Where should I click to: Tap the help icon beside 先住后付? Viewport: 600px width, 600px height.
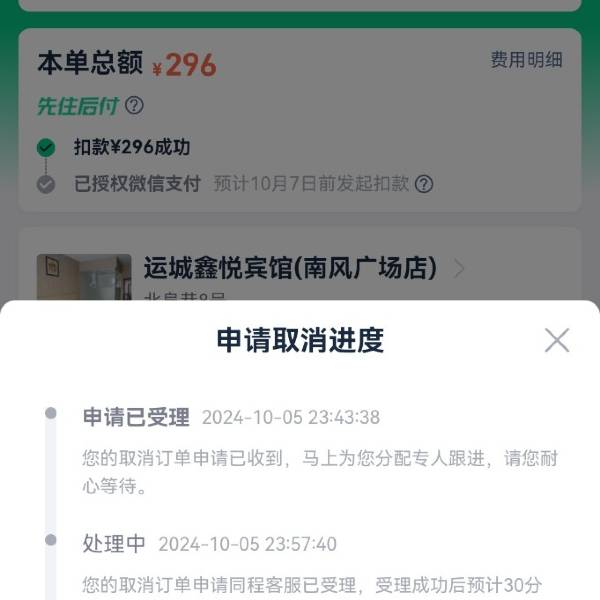134,105
